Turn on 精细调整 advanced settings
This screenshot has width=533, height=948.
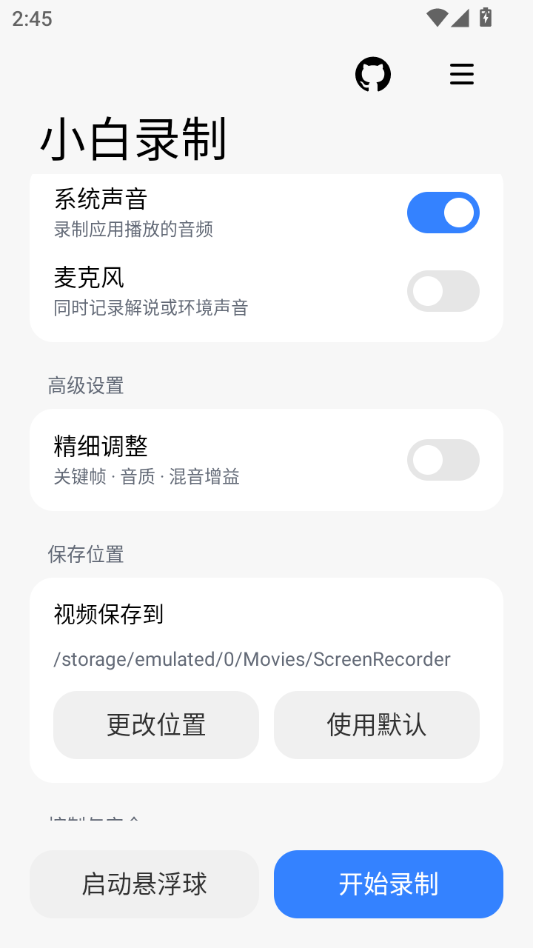(x=443, y=459)
